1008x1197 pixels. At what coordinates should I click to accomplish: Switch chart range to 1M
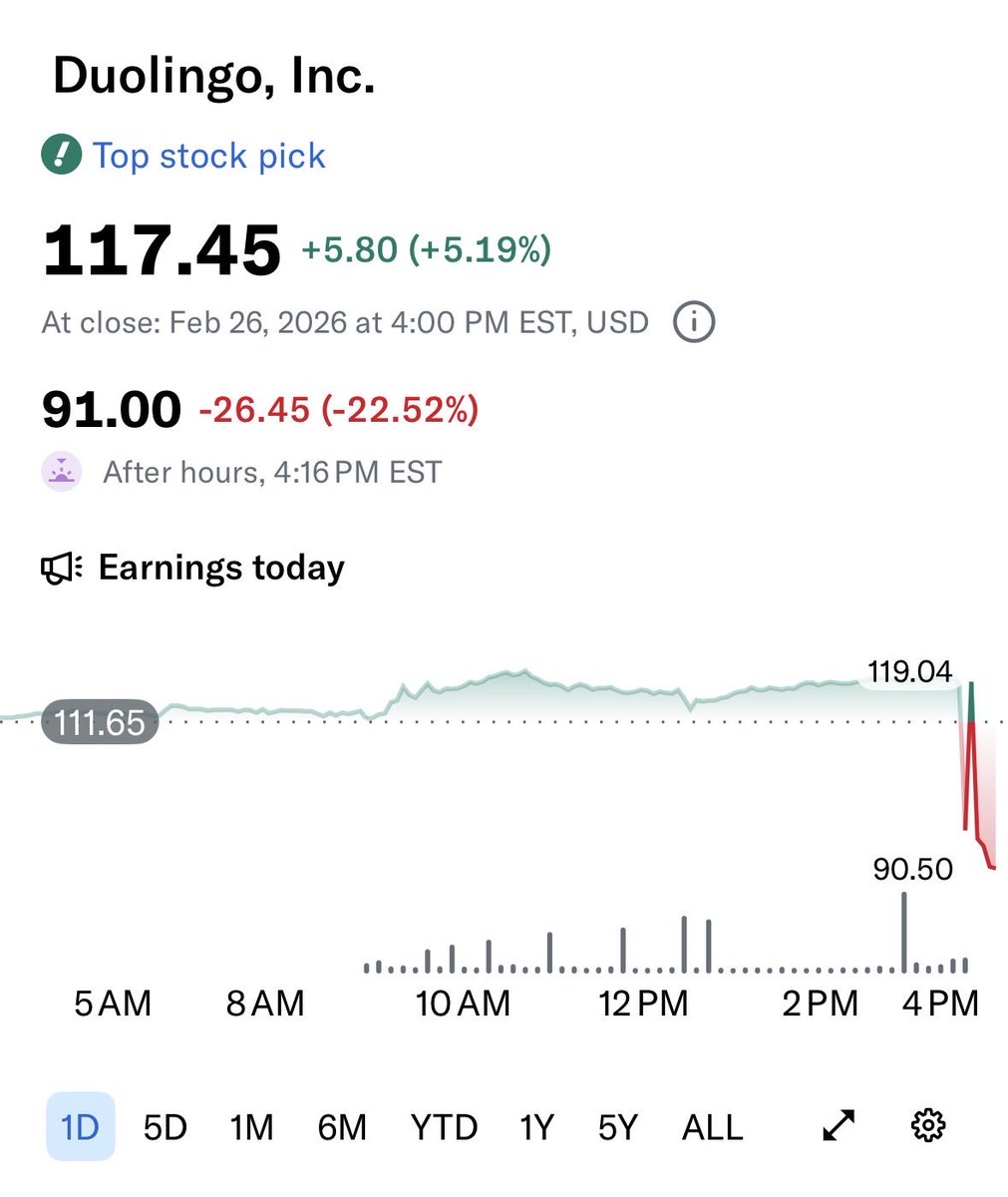tap(251, 1127)
